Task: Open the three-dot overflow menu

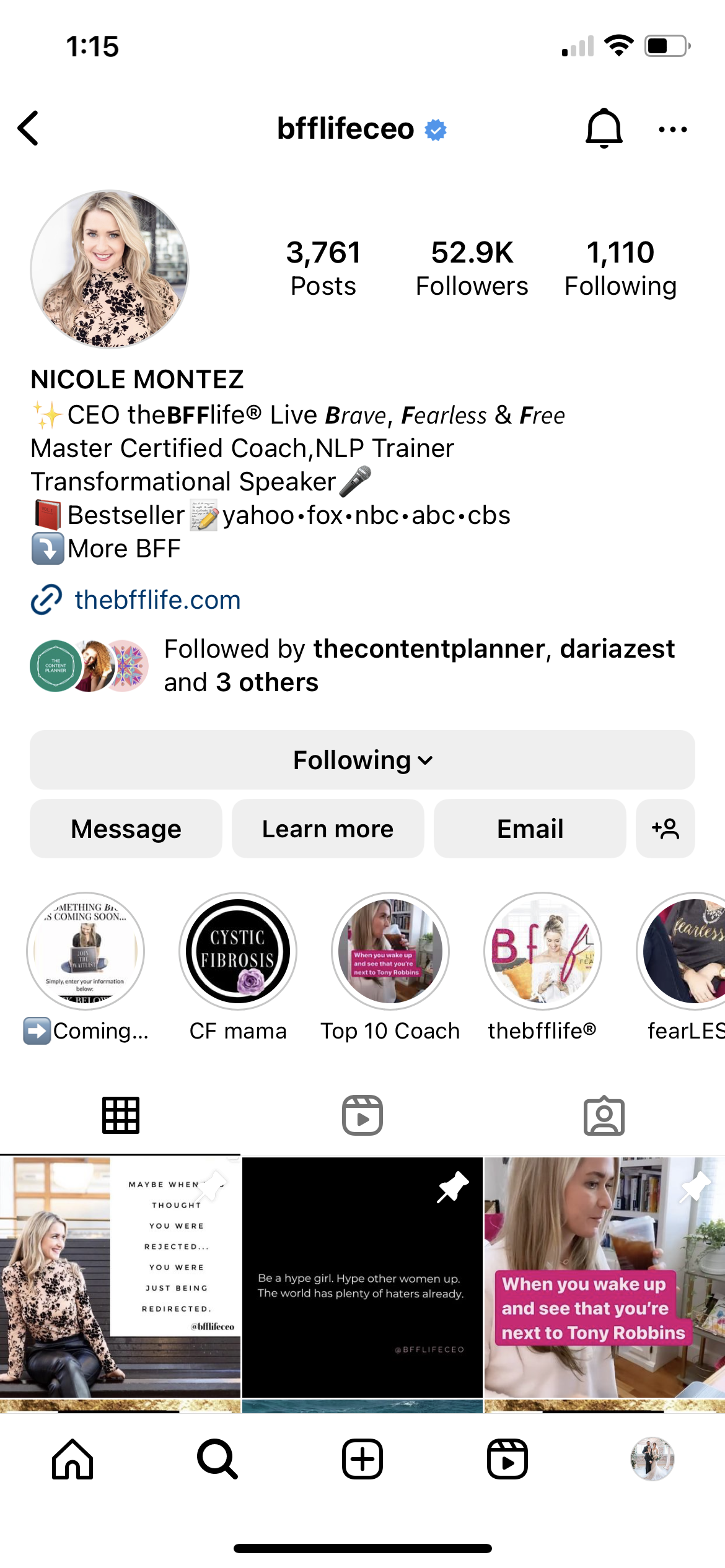Action: tap(672, 129)
